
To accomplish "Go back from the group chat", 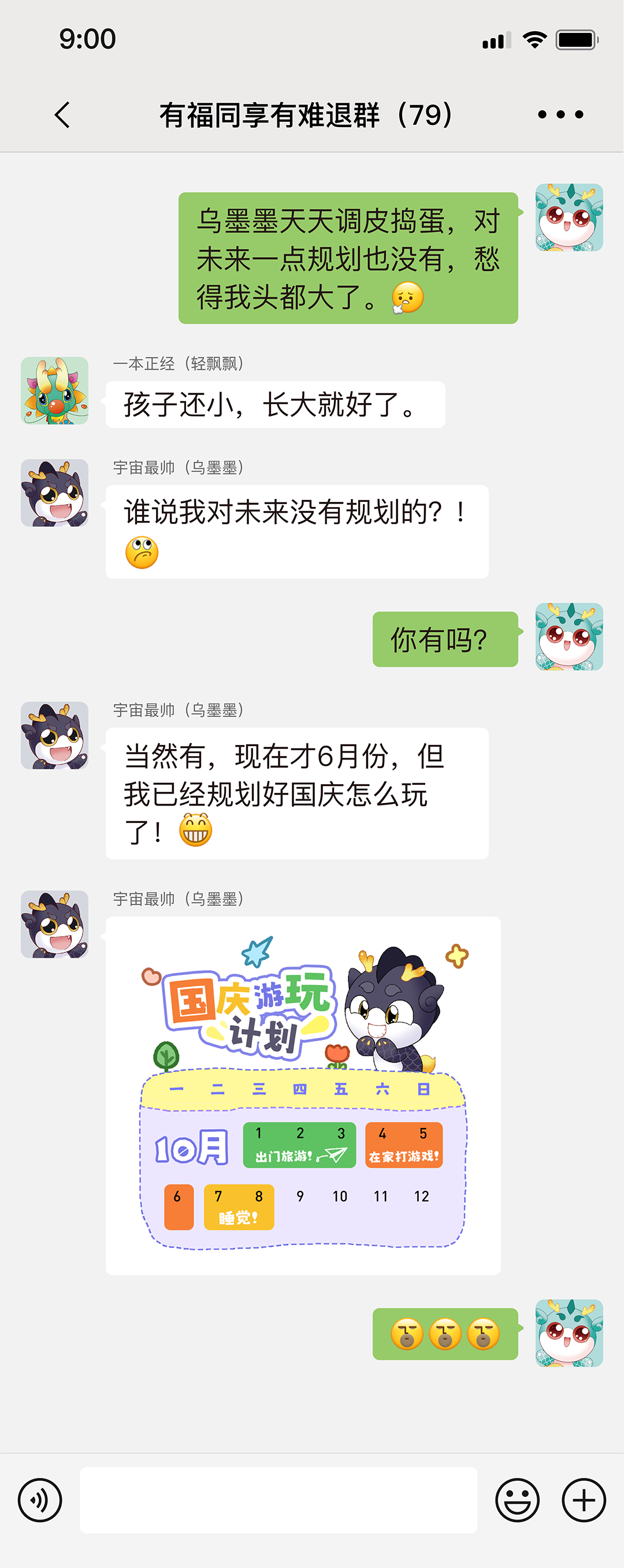I will [63, 114].
